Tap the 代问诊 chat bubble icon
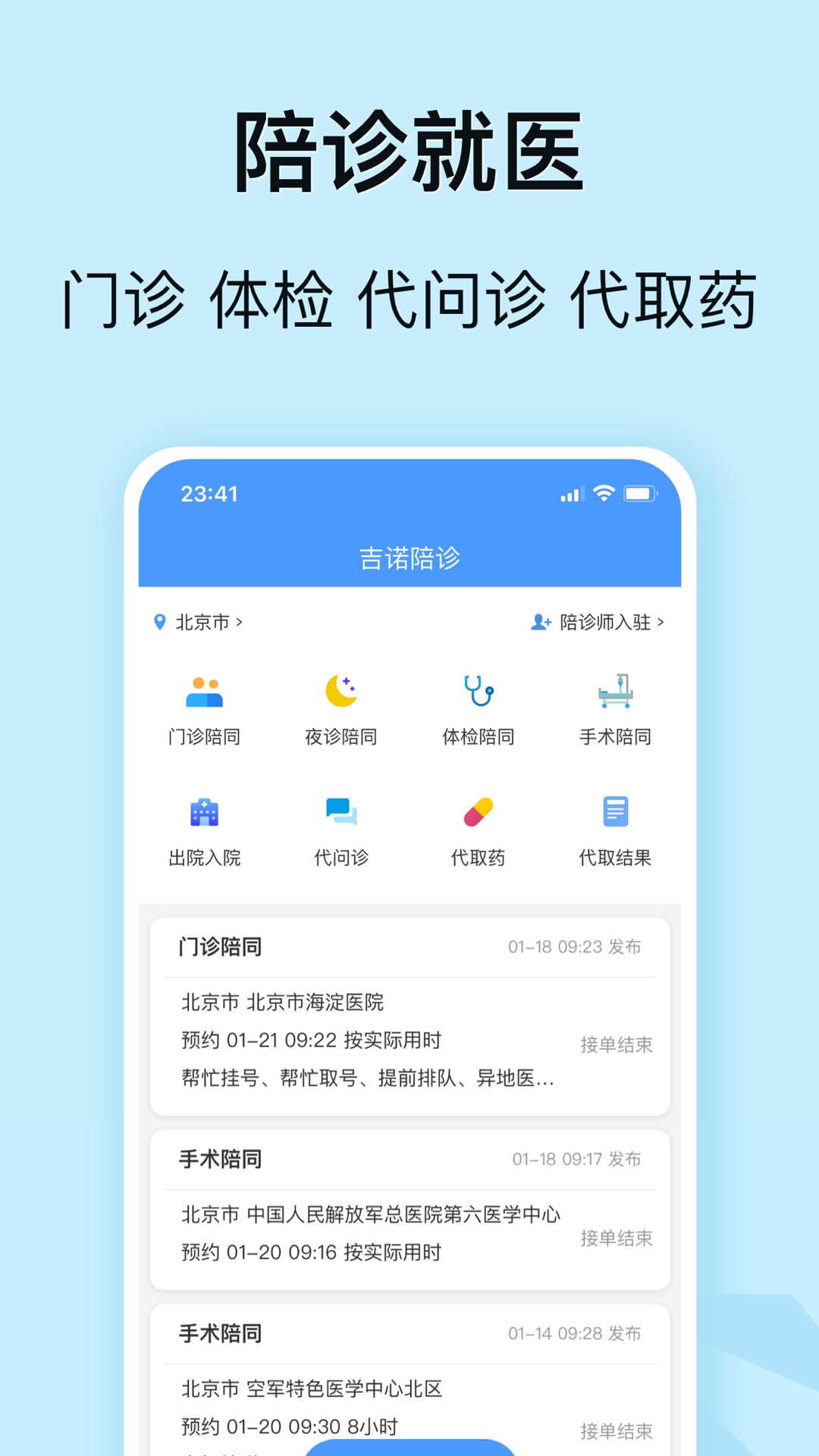 click(340, 813)
